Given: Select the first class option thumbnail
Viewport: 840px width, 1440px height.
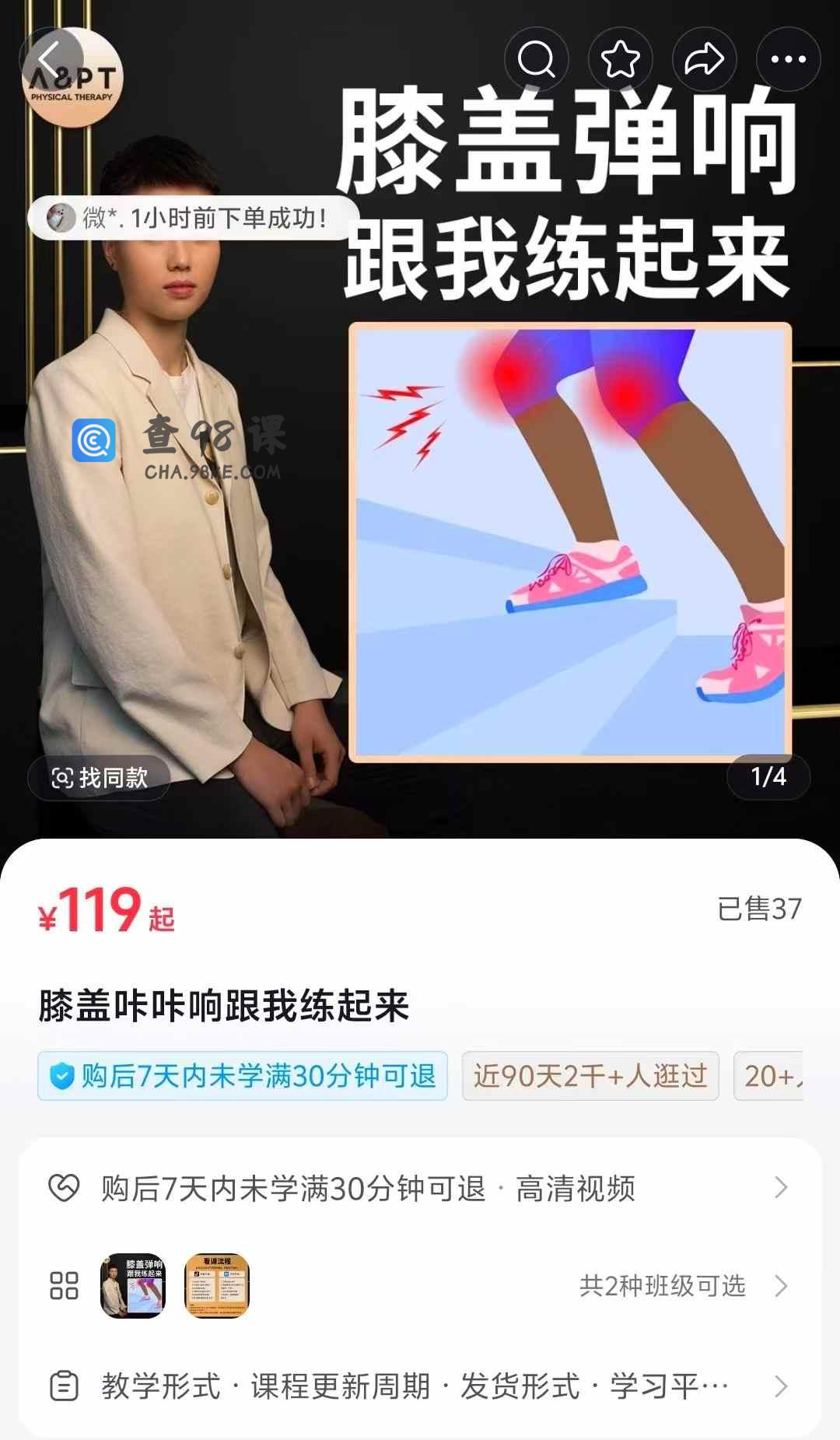Looking at the screenshot, I should pyautogui.click(x=133, y=1286).
